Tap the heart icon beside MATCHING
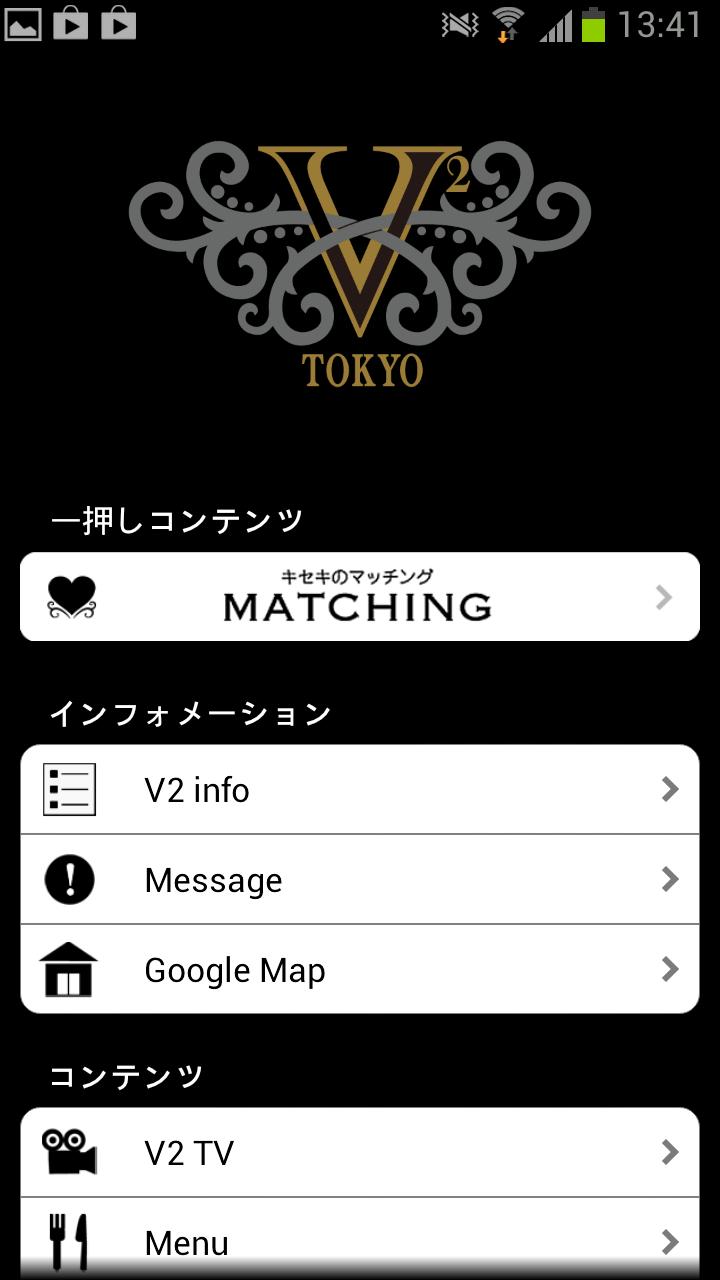 point(68,596)
